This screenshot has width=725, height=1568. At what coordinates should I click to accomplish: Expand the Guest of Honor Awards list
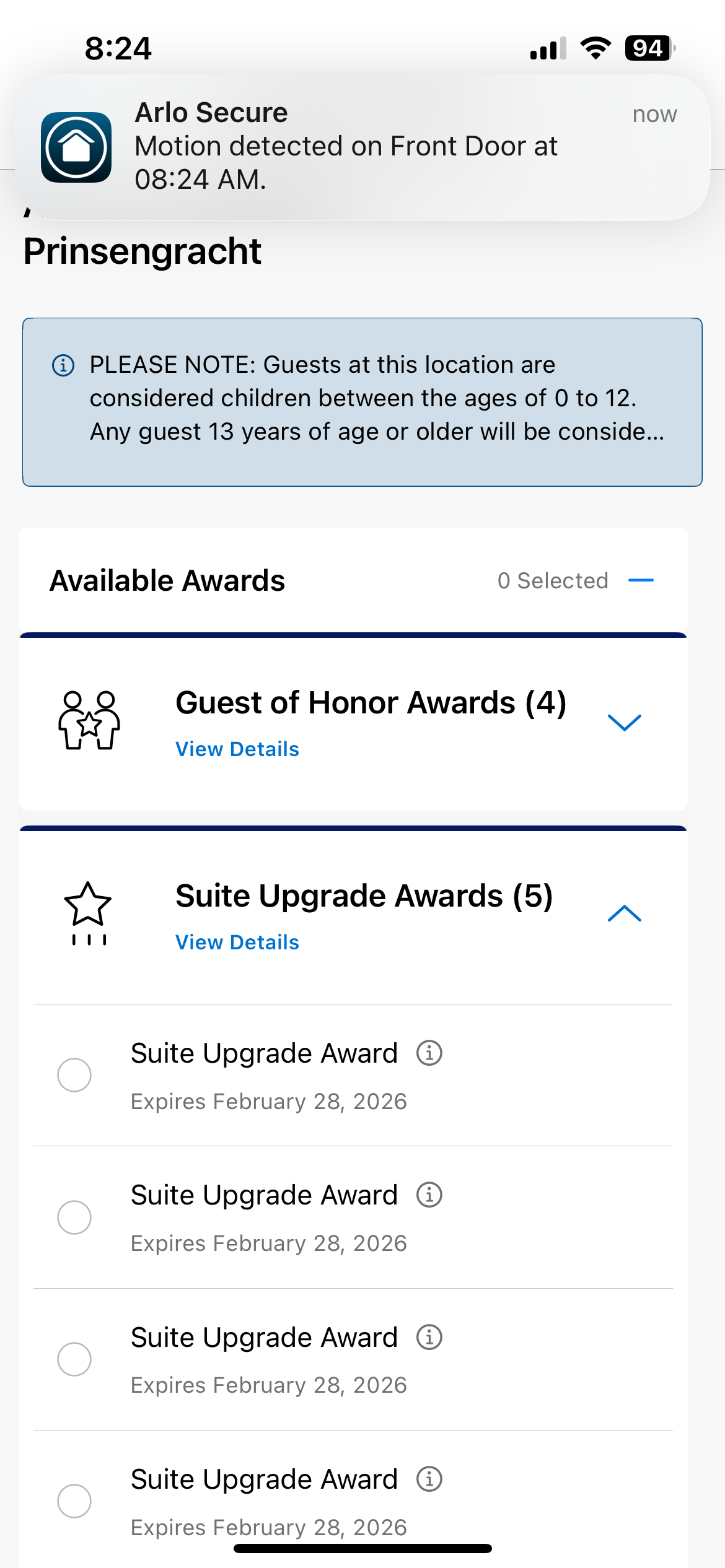click(624, 723)
